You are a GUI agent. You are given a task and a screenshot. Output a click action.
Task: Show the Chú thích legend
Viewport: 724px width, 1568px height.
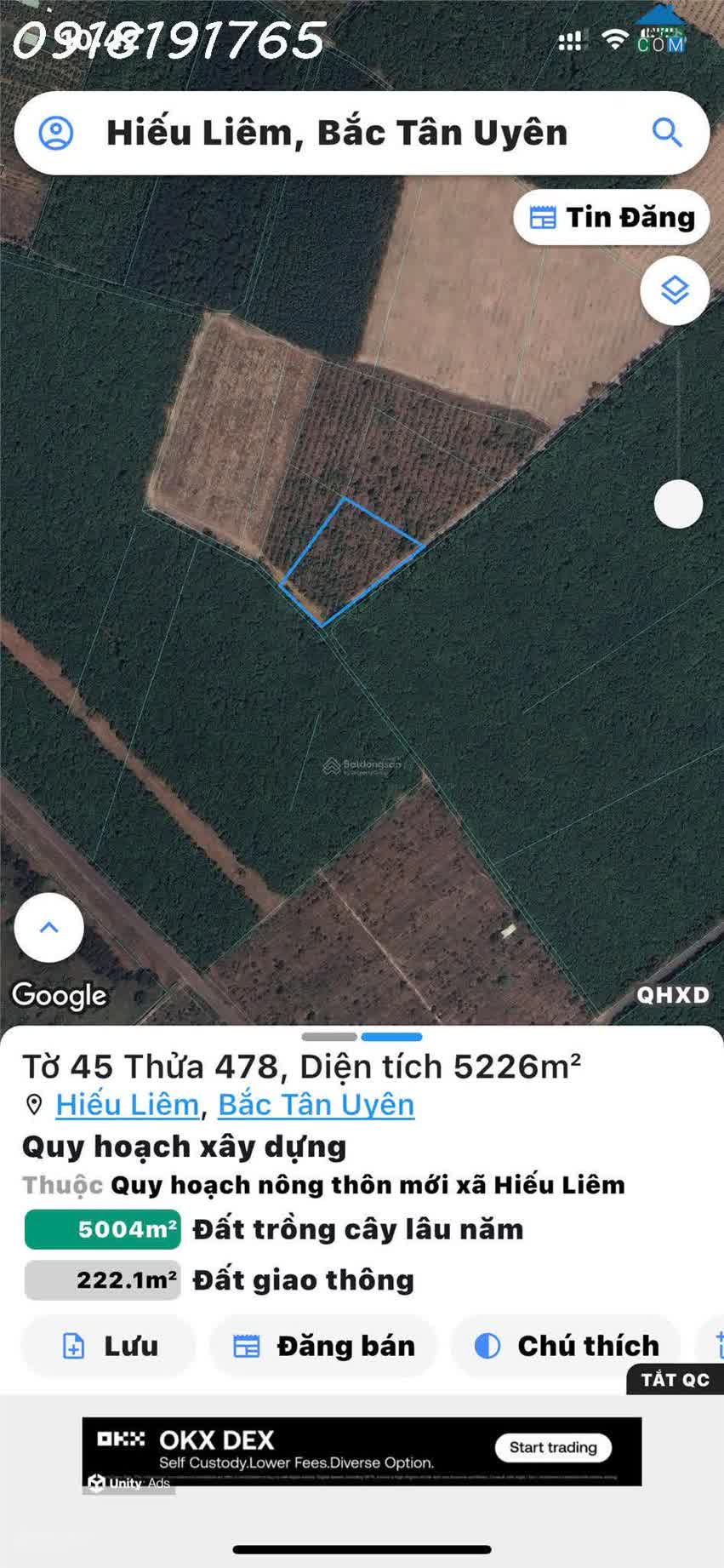[x=566, y=1346]
